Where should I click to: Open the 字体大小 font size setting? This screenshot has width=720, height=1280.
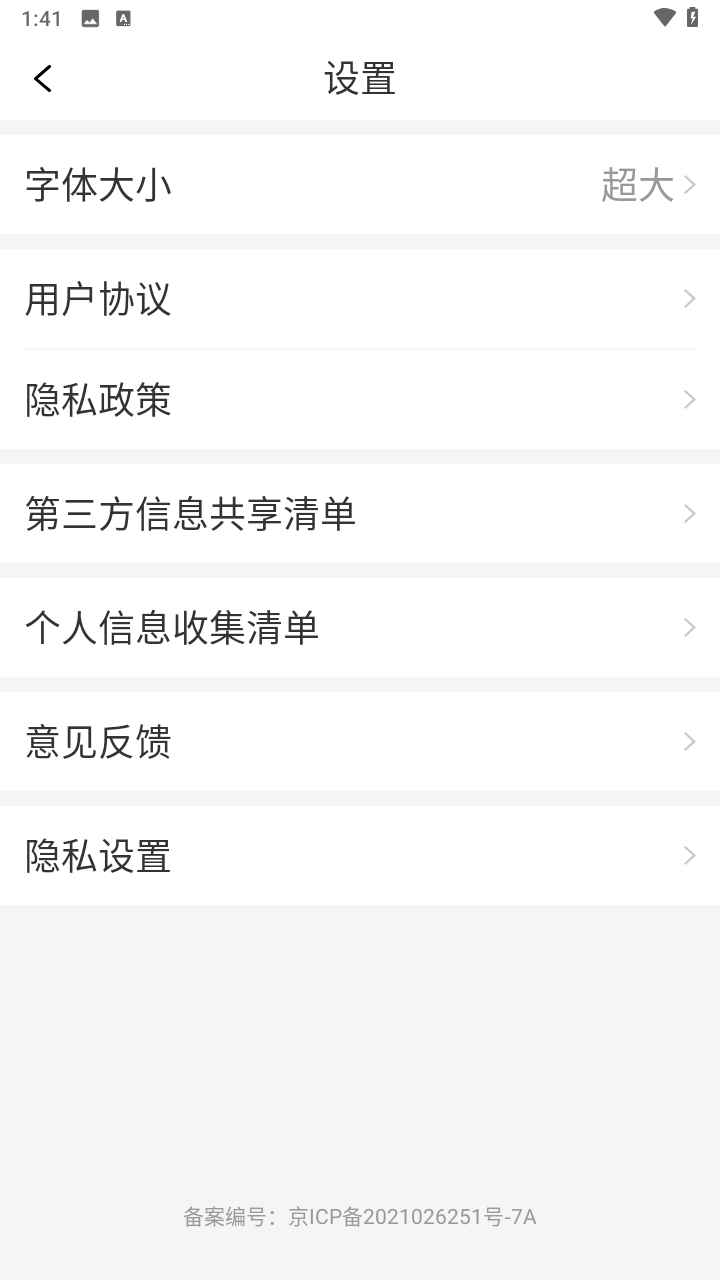[360, 185]
